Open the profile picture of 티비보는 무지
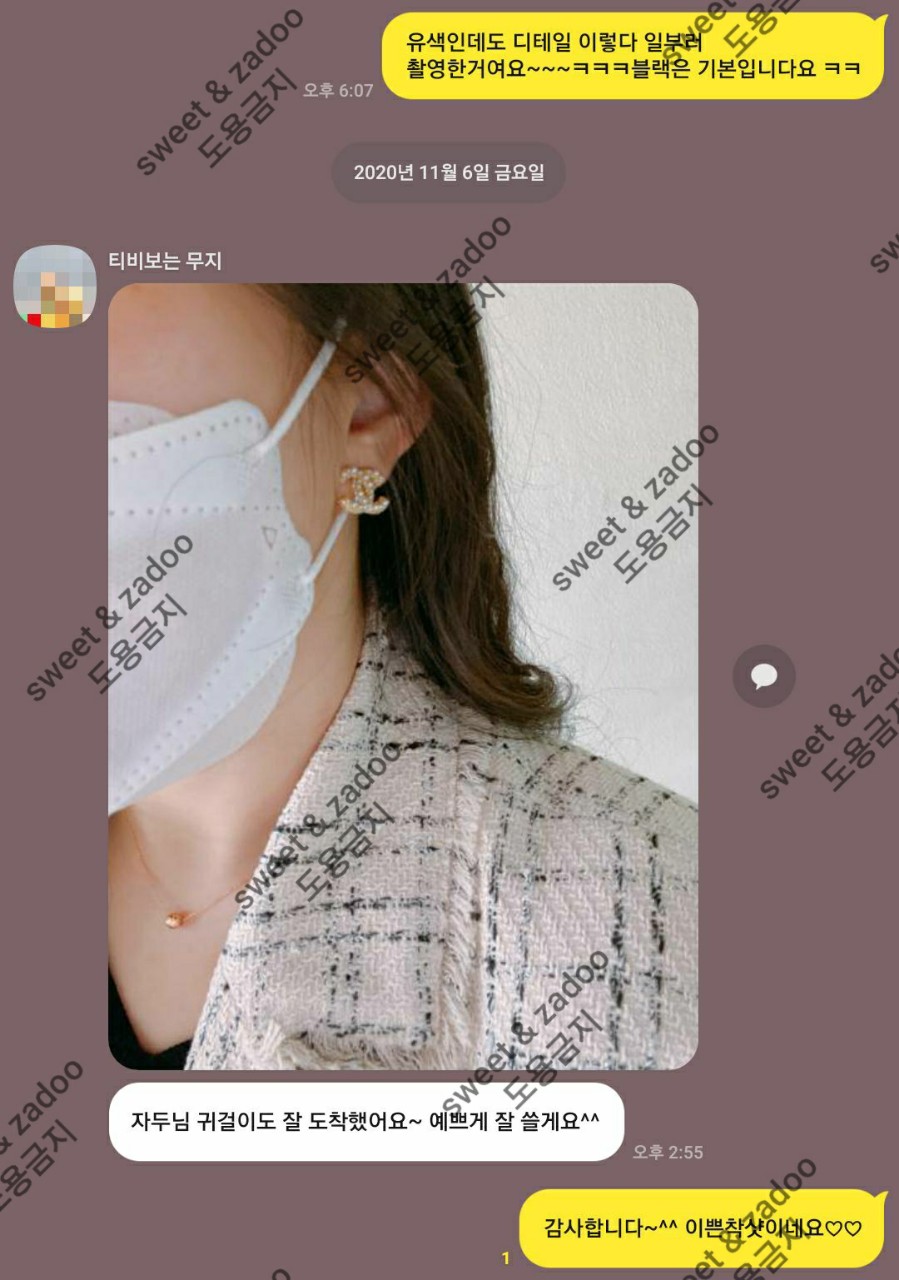 coord(55,286)
